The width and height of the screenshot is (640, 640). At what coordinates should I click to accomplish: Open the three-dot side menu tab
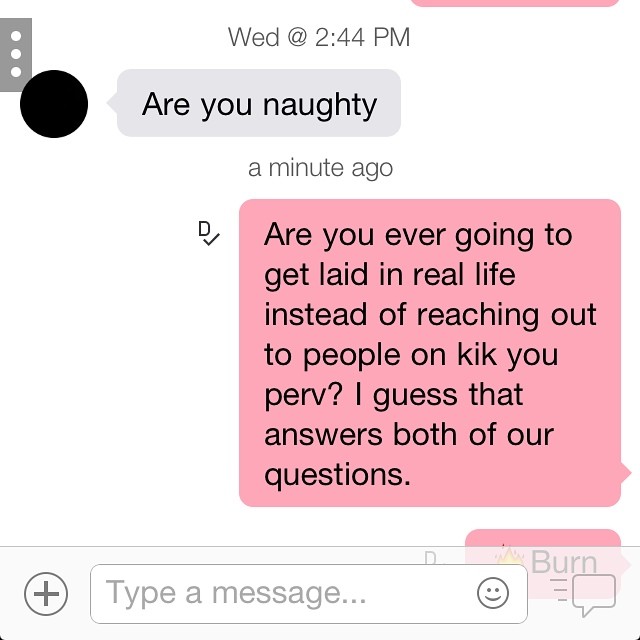15,54
